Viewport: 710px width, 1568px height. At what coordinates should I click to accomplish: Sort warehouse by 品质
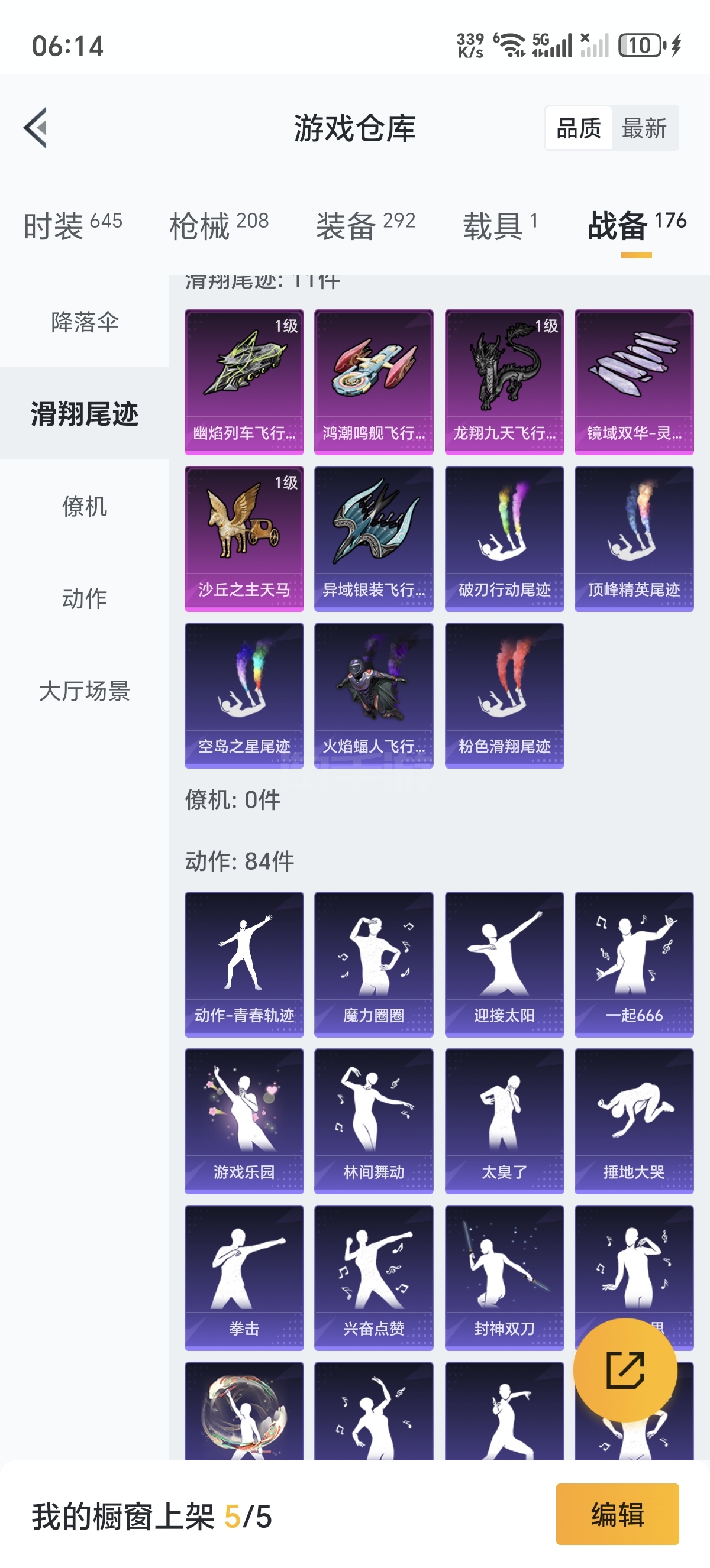pos(579,128)
